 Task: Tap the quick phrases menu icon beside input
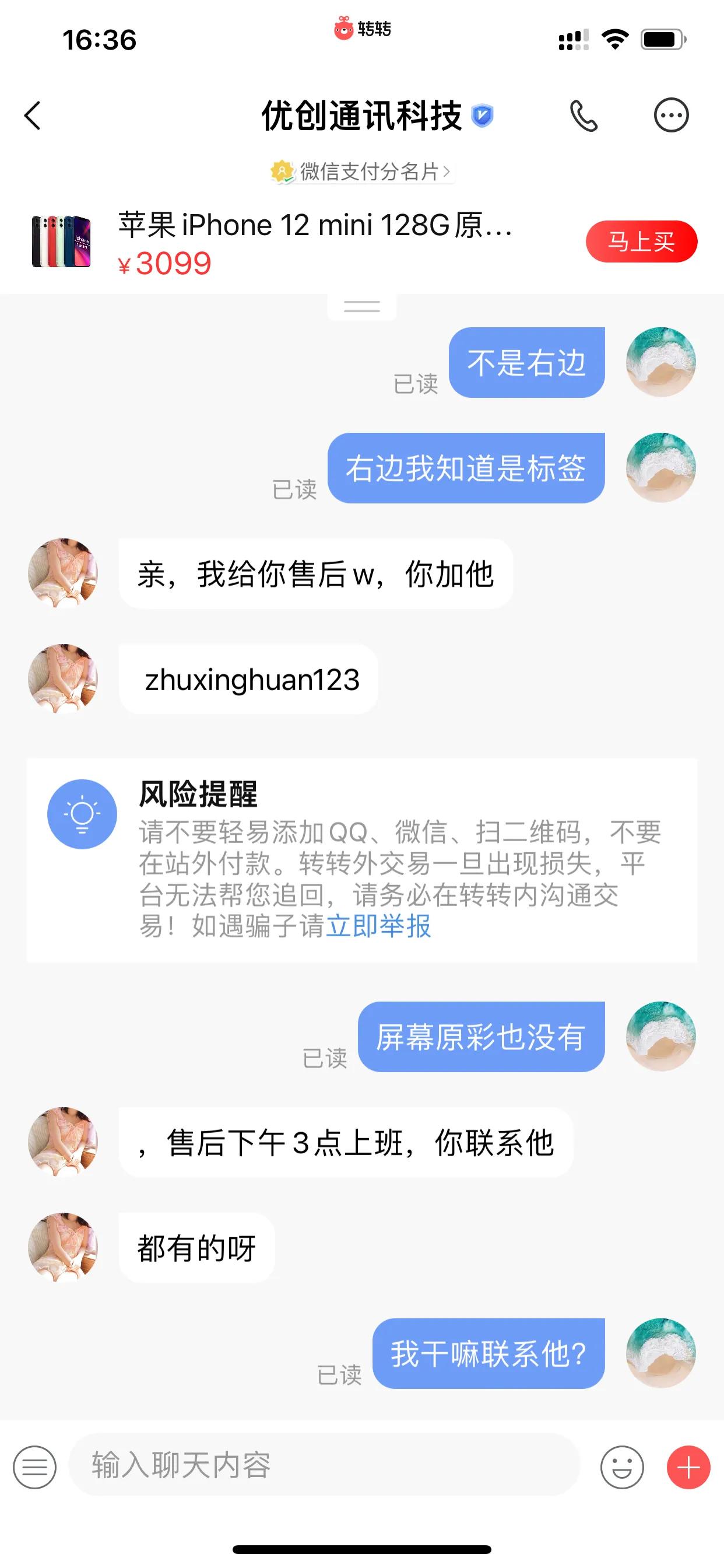pyautogui.click(x=33, y=1466)
